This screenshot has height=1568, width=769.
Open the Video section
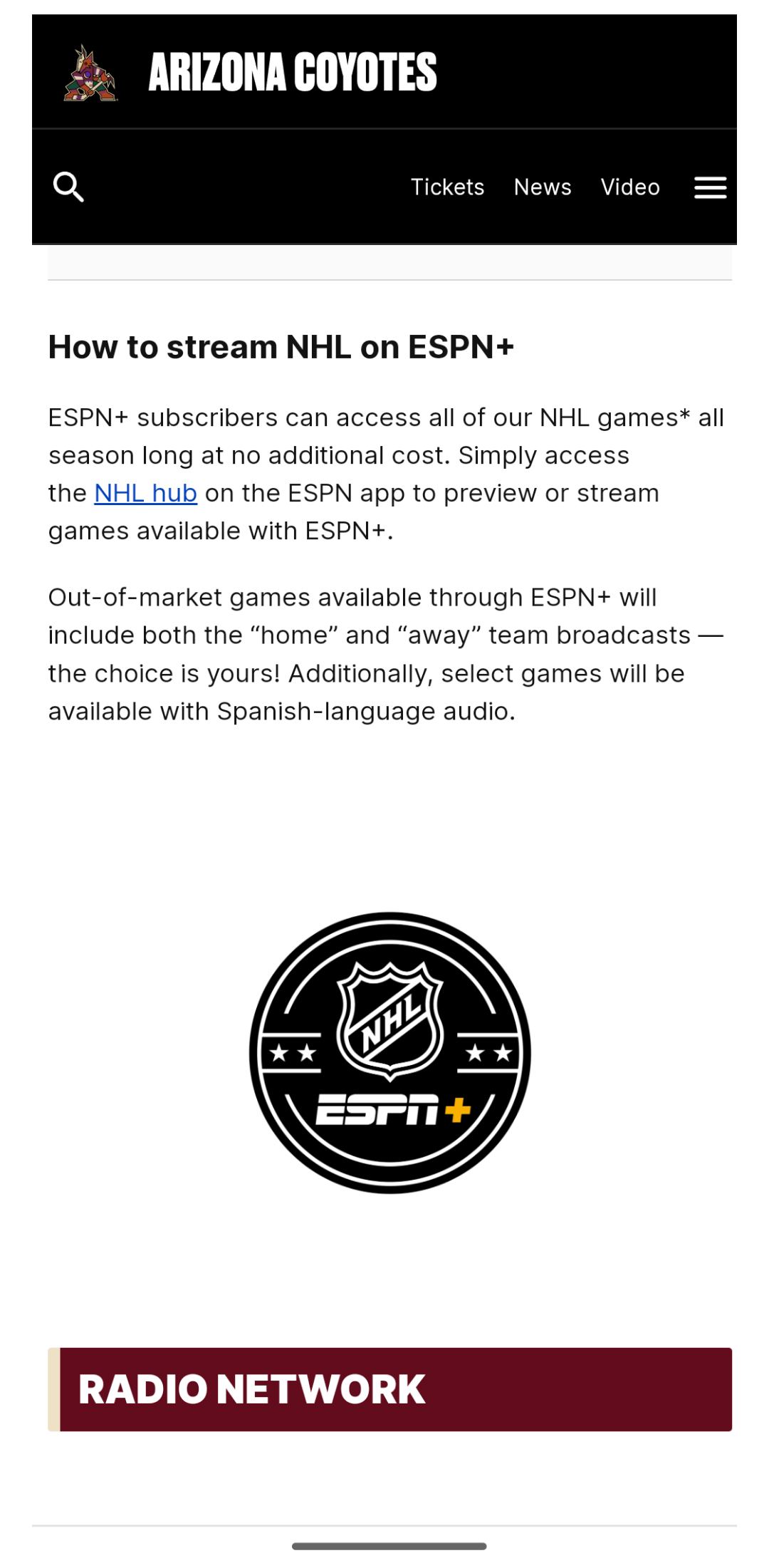point(630,187)
